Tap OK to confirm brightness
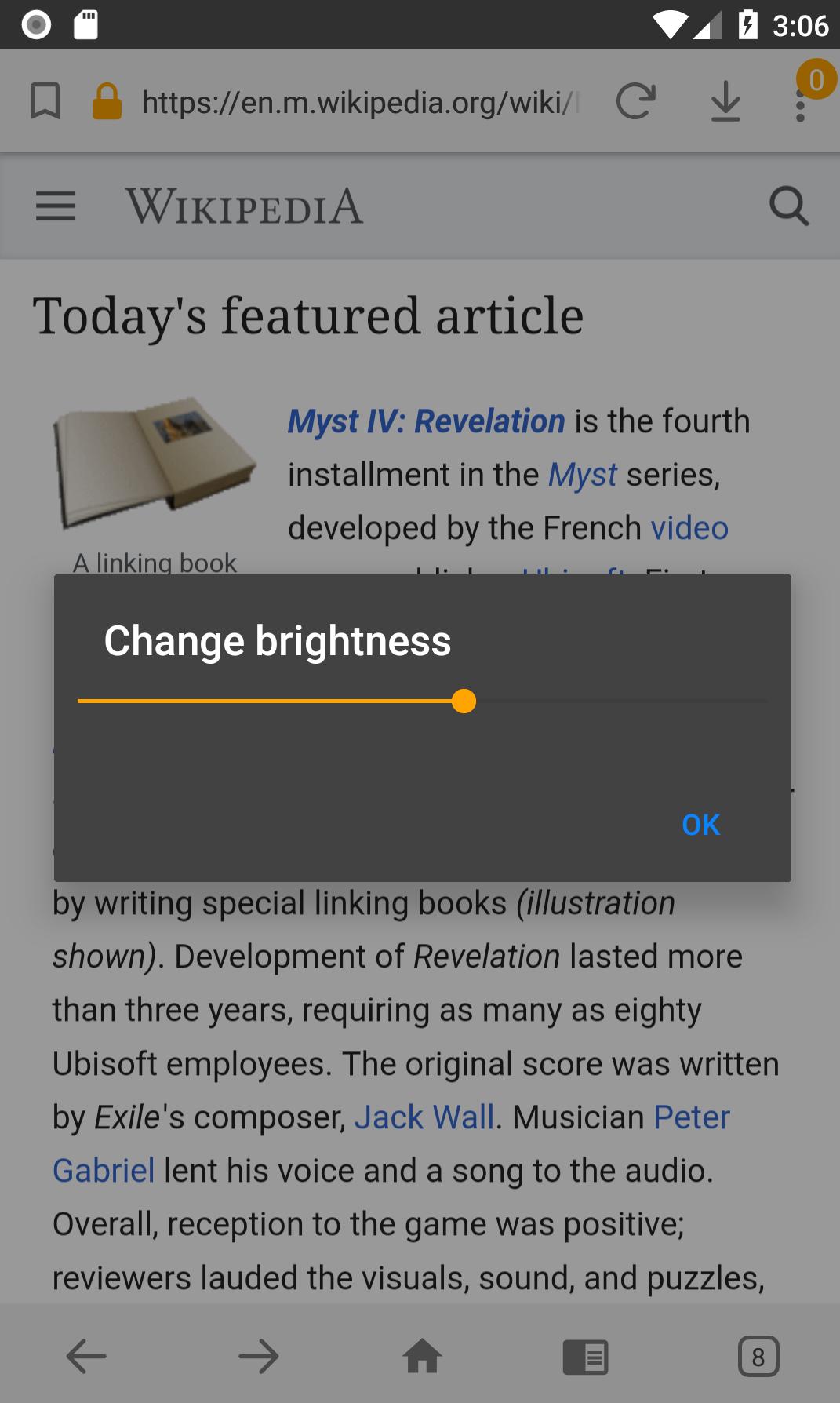Screen dimensions: 840x1403 click(700, 825)
